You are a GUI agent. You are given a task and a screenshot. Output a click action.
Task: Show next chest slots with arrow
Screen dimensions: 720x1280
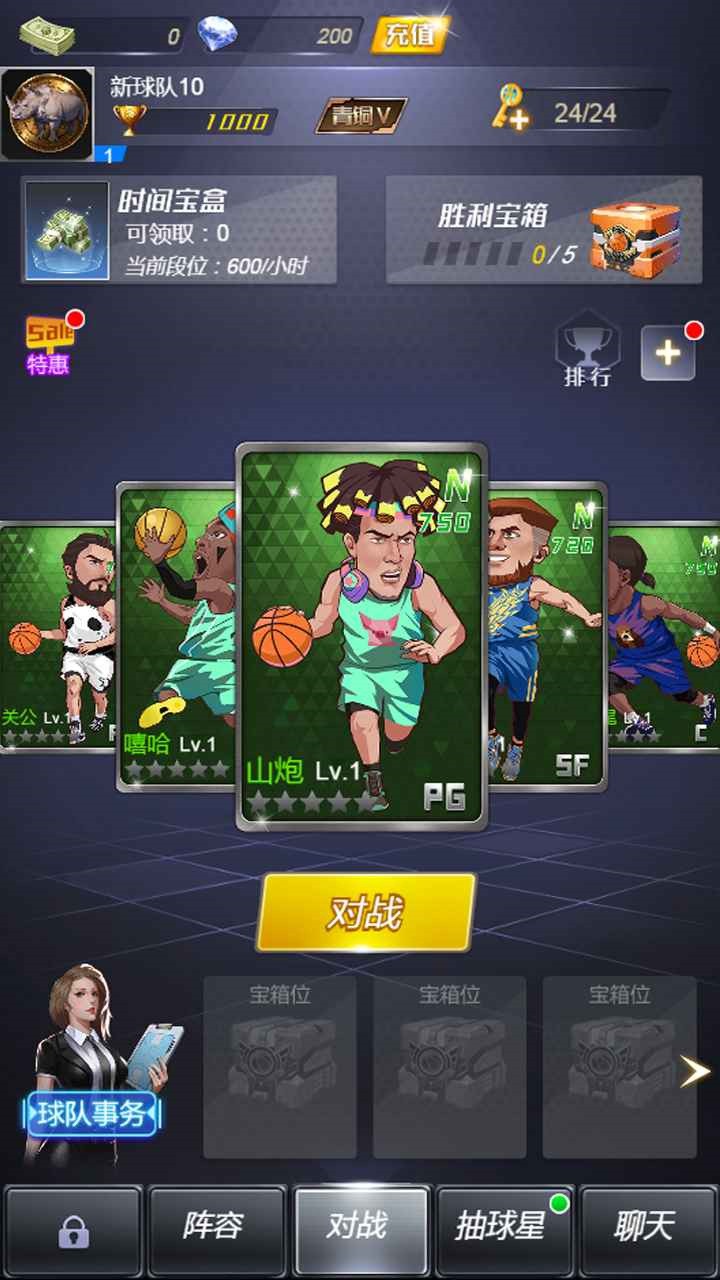(694, 1072)
